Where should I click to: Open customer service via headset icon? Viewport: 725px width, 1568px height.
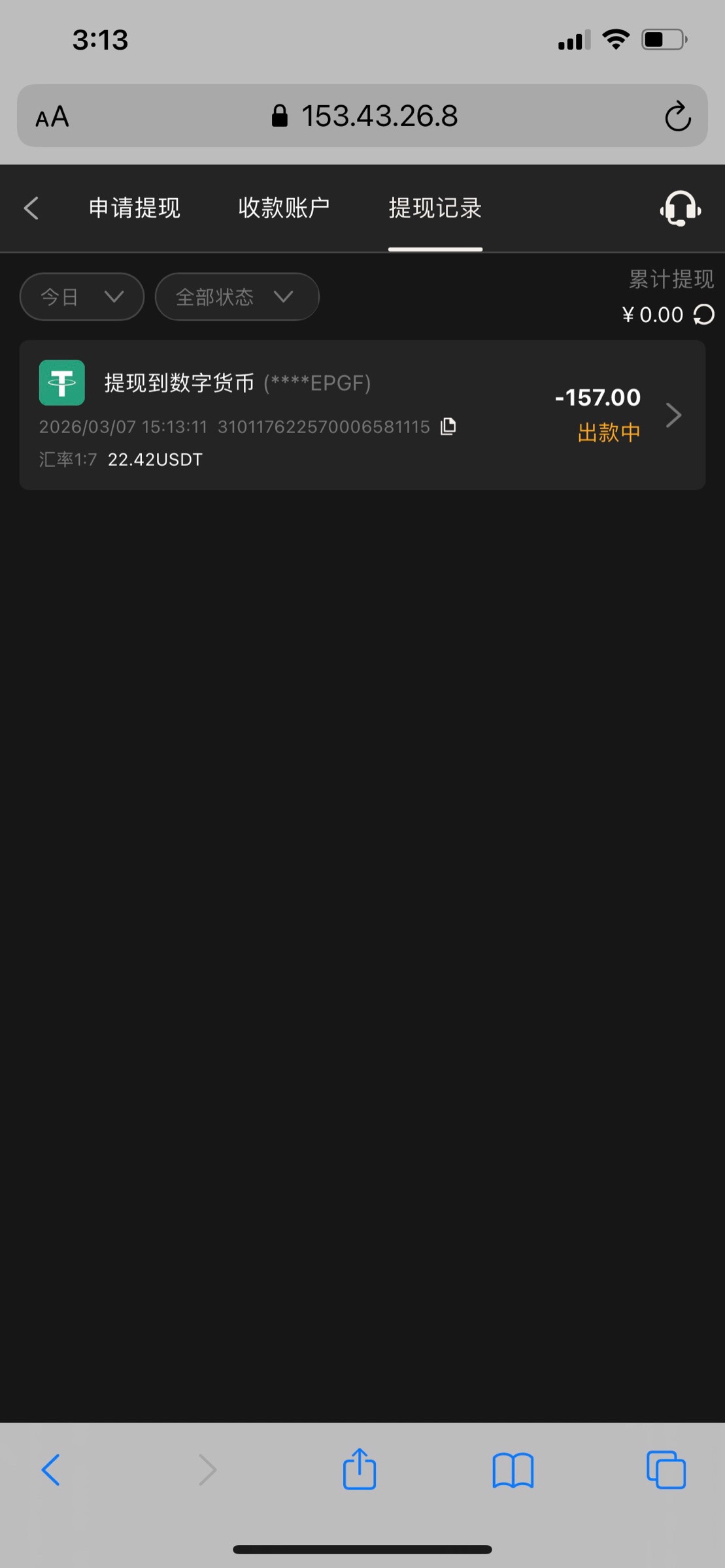pyautogui.click(x=680, y=208)
